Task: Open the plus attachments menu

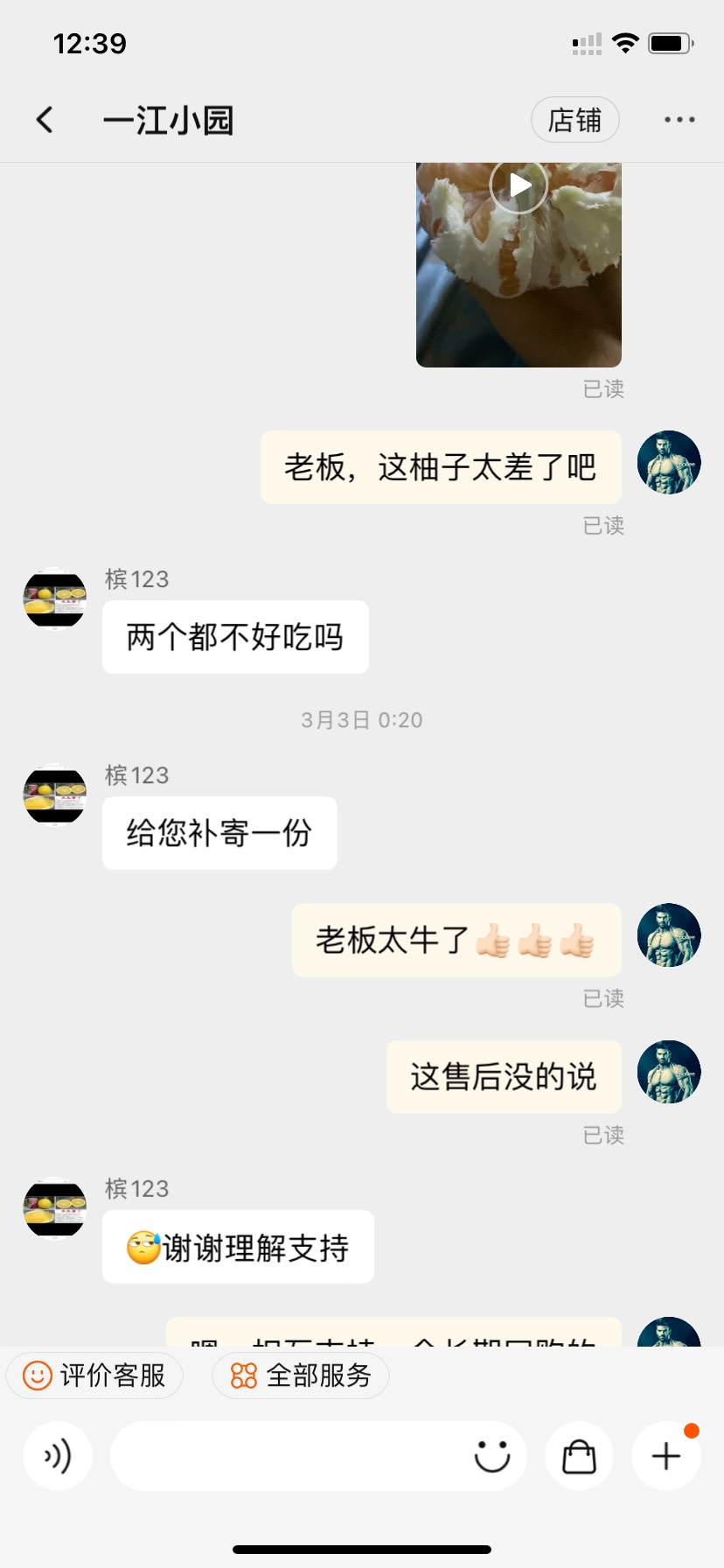Action: pyautogui.click(x=666, y=1456)
